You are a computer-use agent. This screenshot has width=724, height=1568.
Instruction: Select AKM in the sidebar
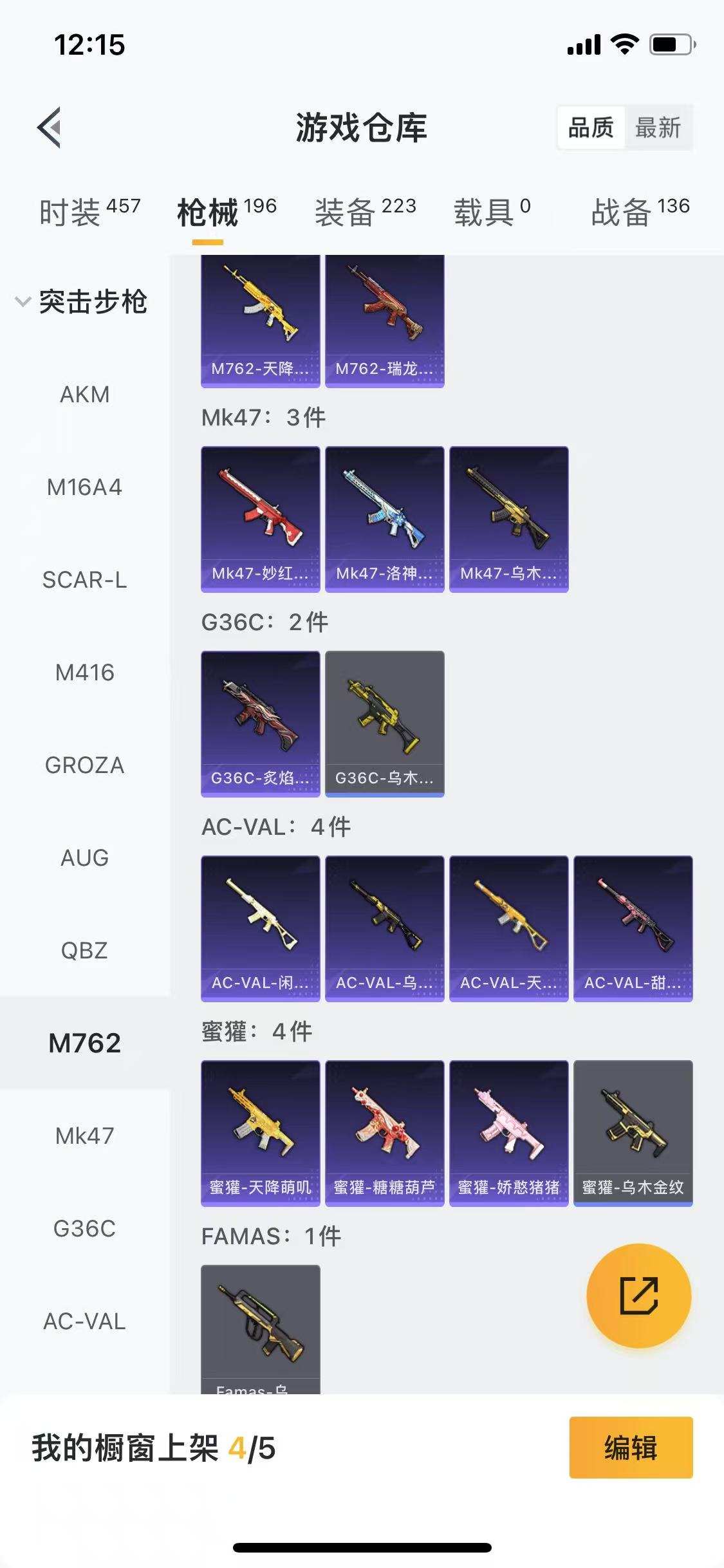tap(84, 395)
